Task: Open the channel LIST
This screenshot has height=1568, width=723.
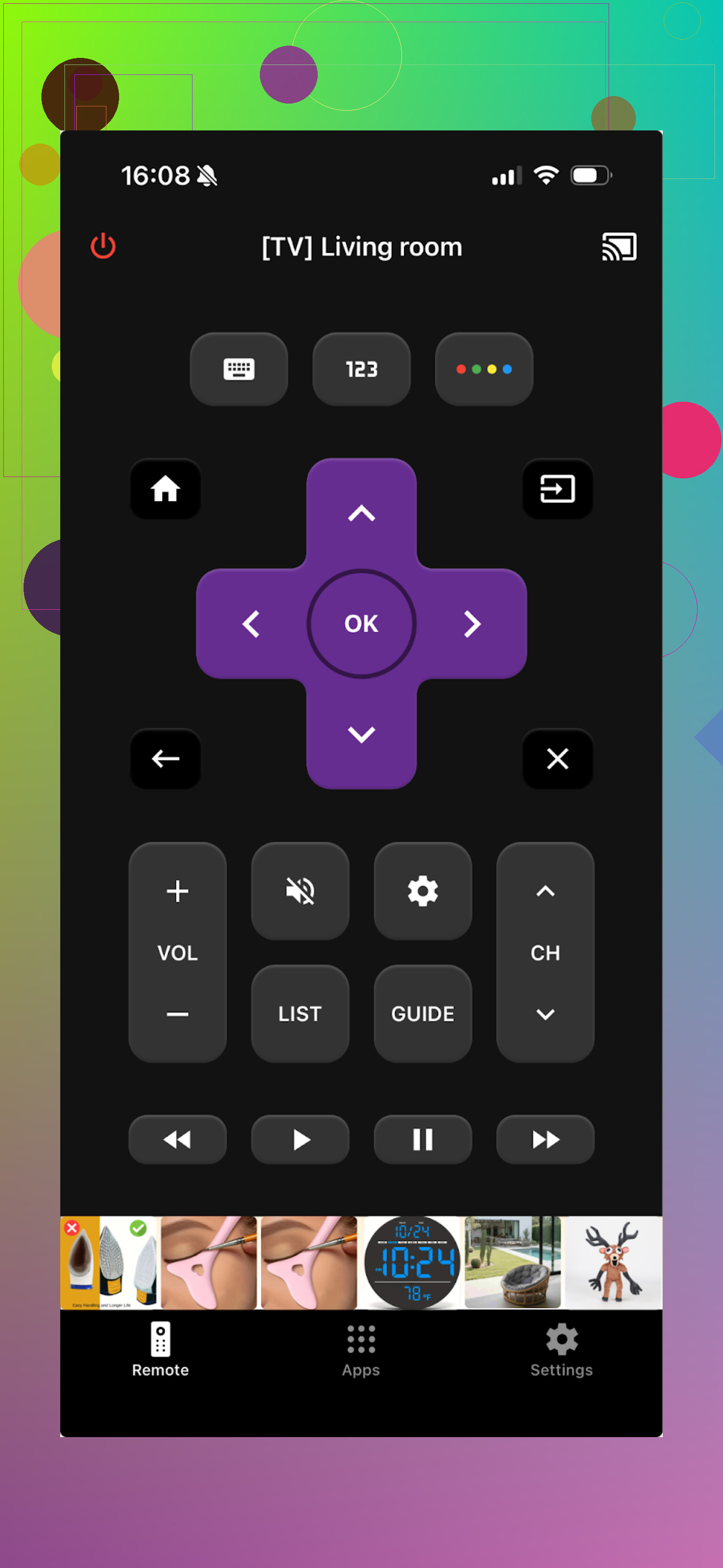Action: 300,1013
